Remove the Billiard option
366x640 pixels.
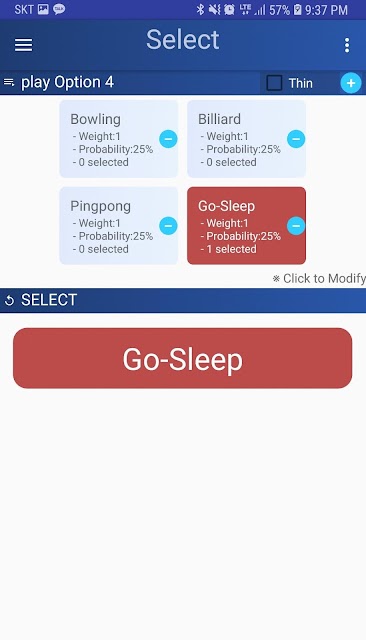pos(296,139)
